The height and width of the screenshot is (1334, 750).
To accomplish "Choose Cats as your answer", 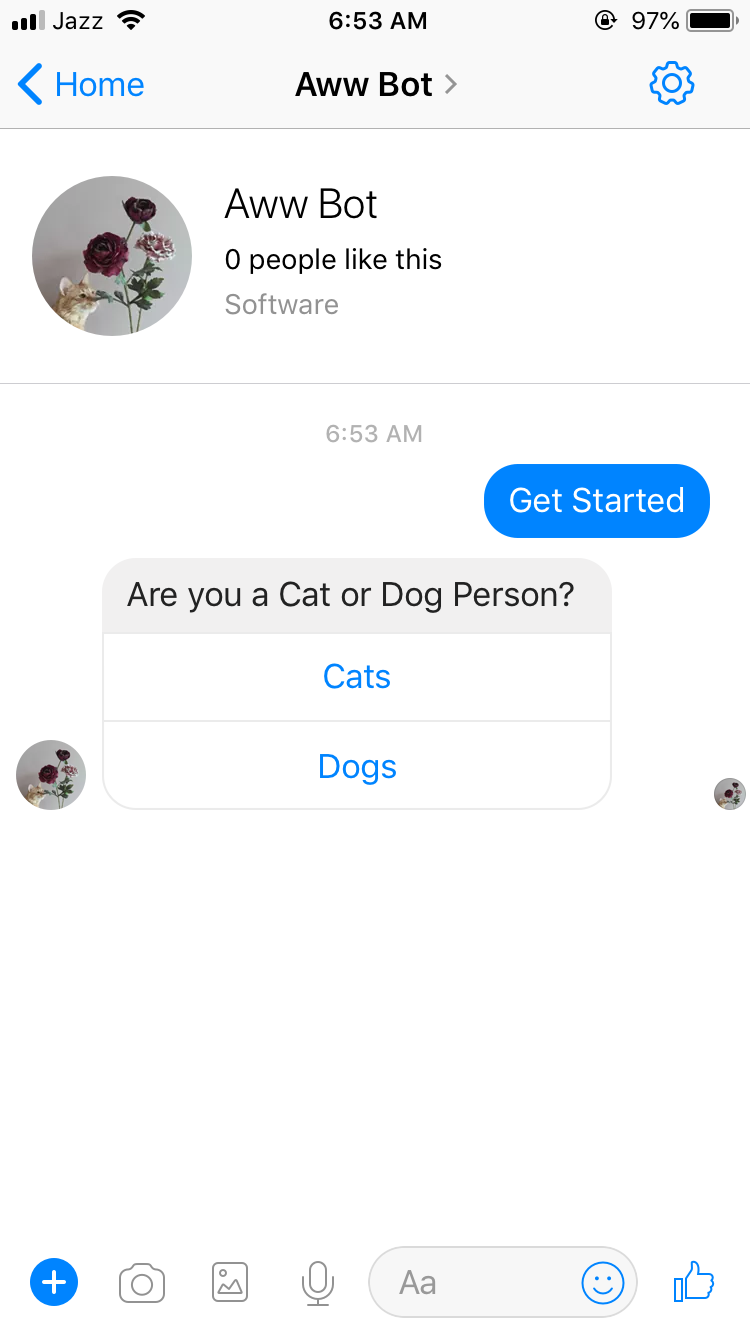I will click(x=357, y=677).
